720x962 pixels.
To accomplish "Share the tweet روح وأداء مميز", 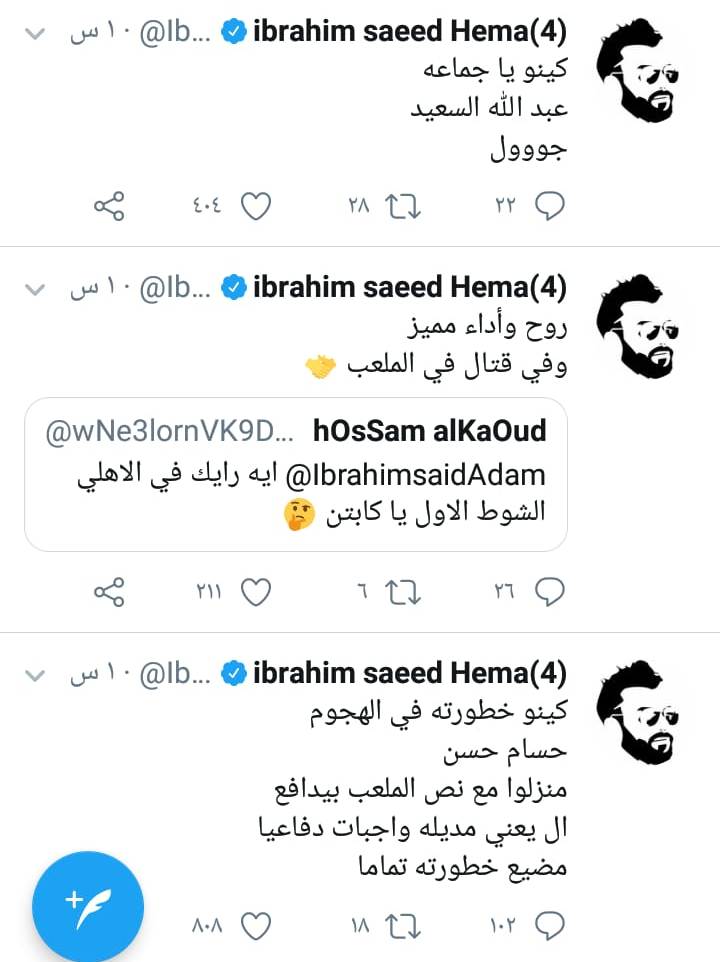I will coord(108,593).
